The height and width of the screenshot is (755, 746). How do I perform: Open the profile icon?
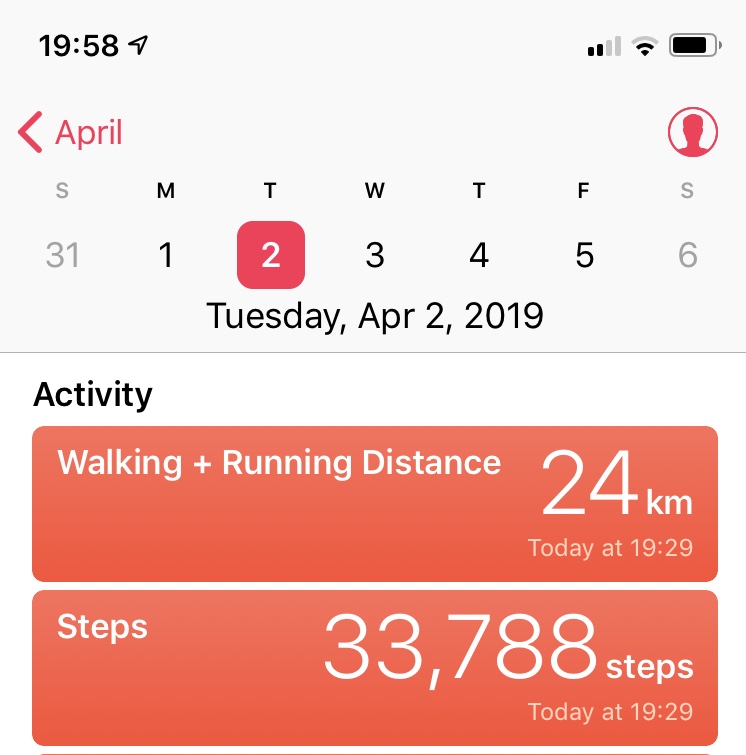[x=693, y=132]
